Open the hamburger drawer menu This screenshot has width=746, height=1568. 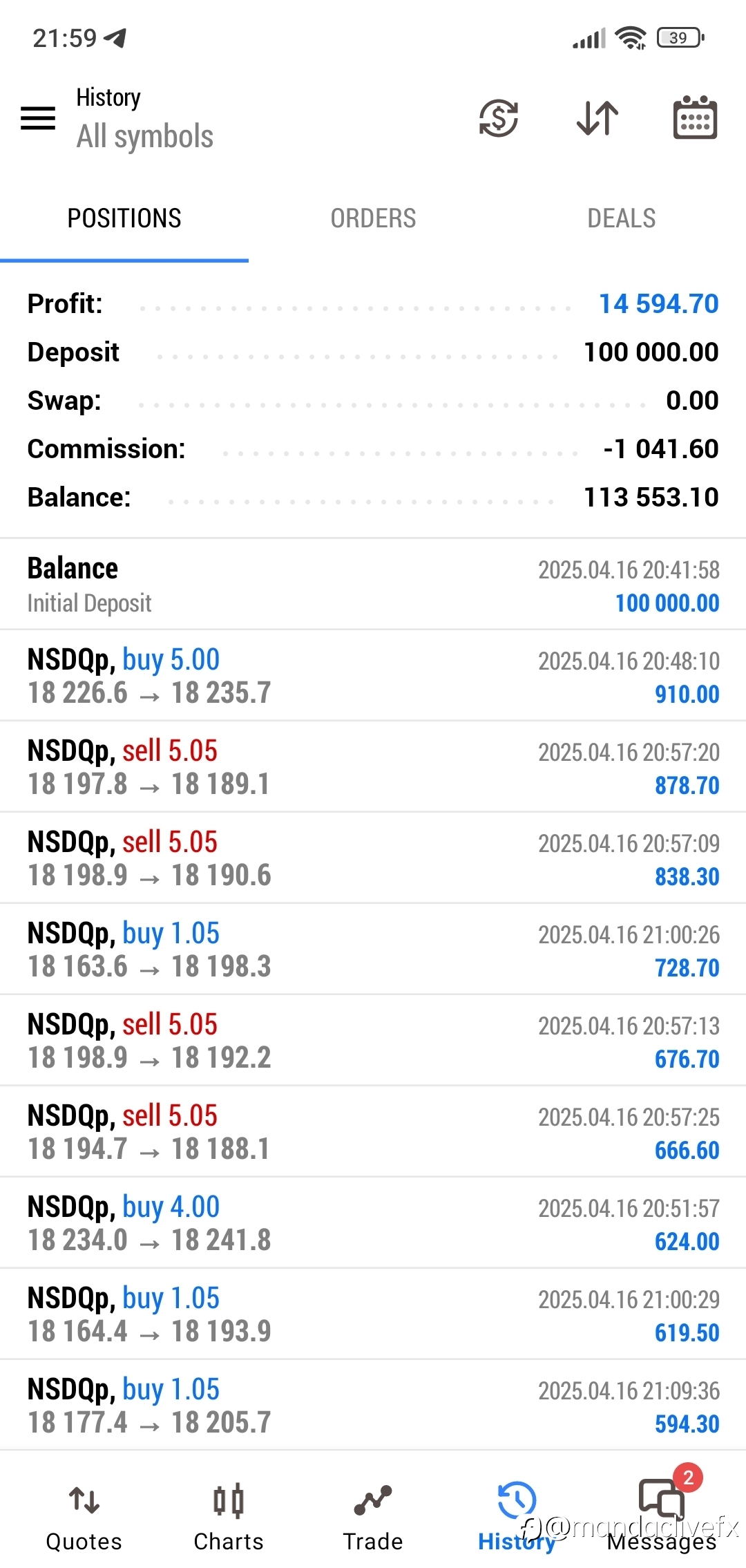point(38,118)
